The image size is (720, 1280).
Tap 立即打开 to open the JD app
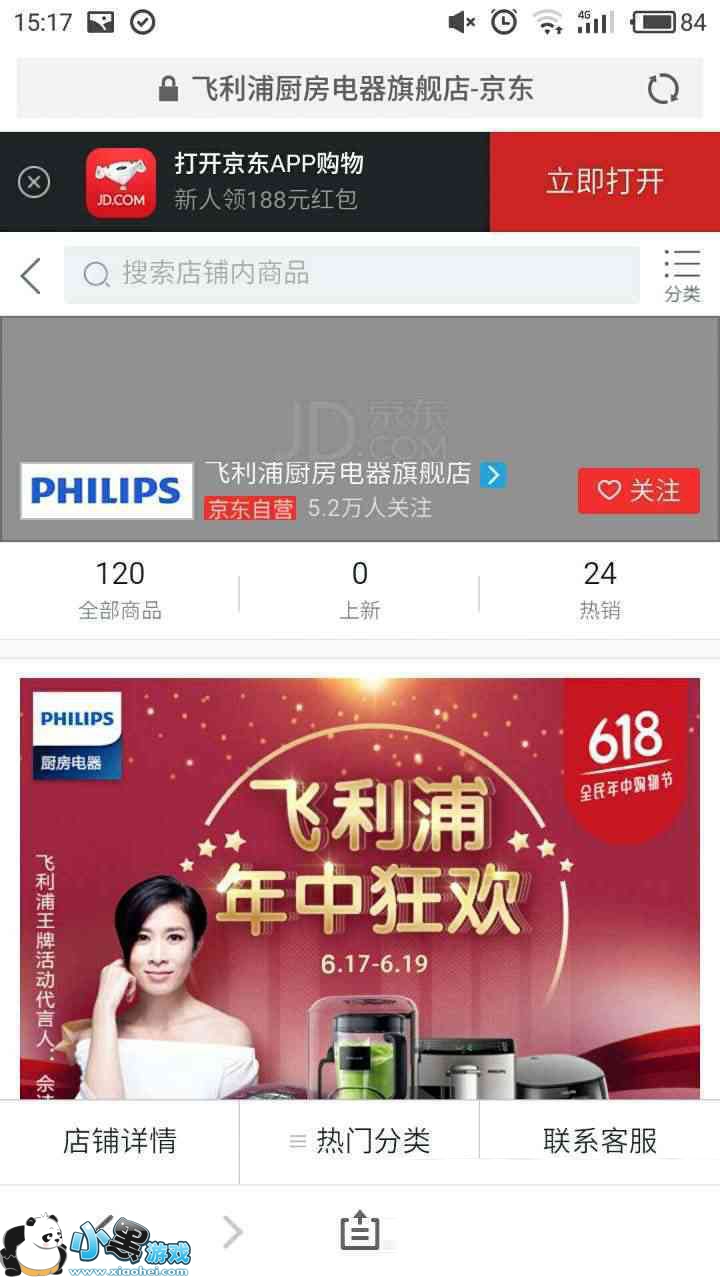(604, 182)
